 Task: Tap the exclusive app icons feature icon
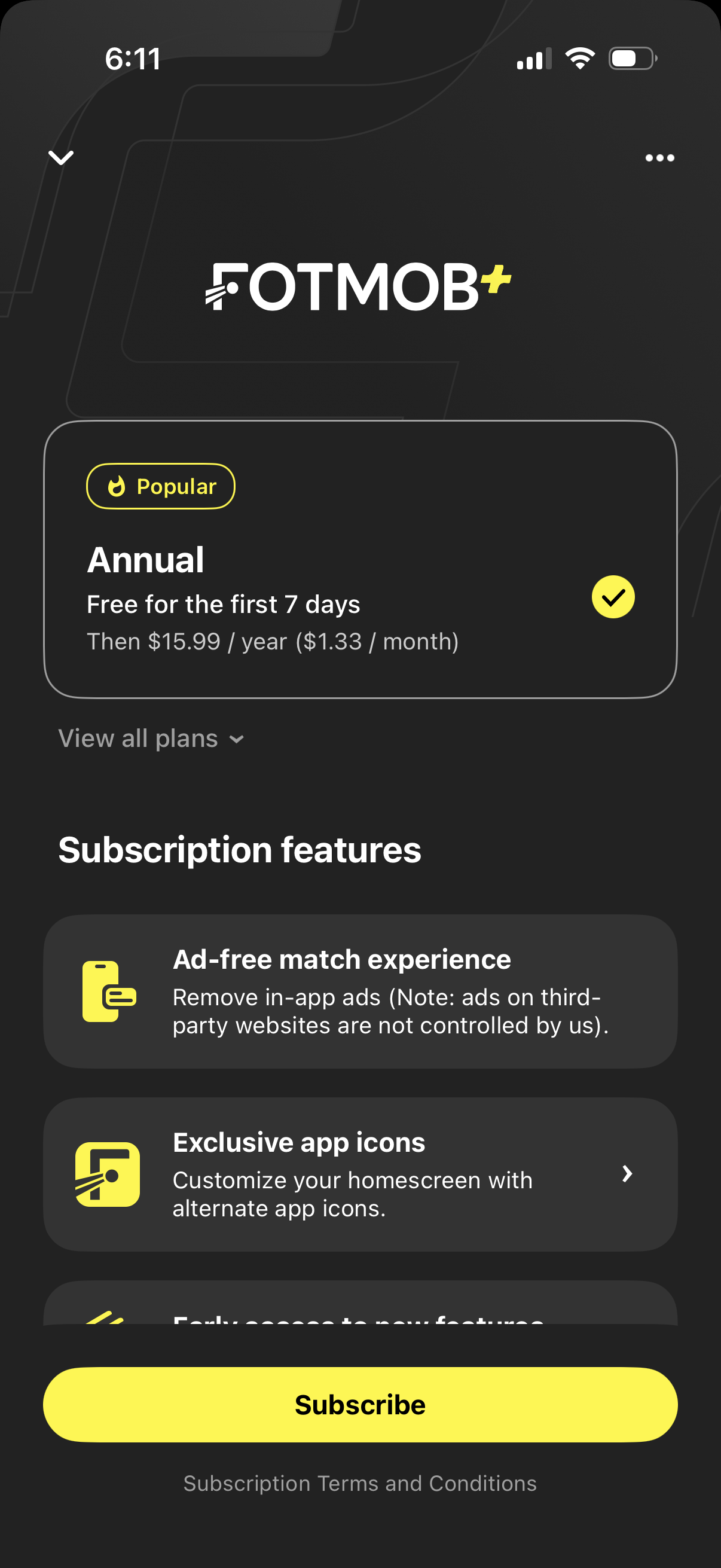tap(107, 1174)
